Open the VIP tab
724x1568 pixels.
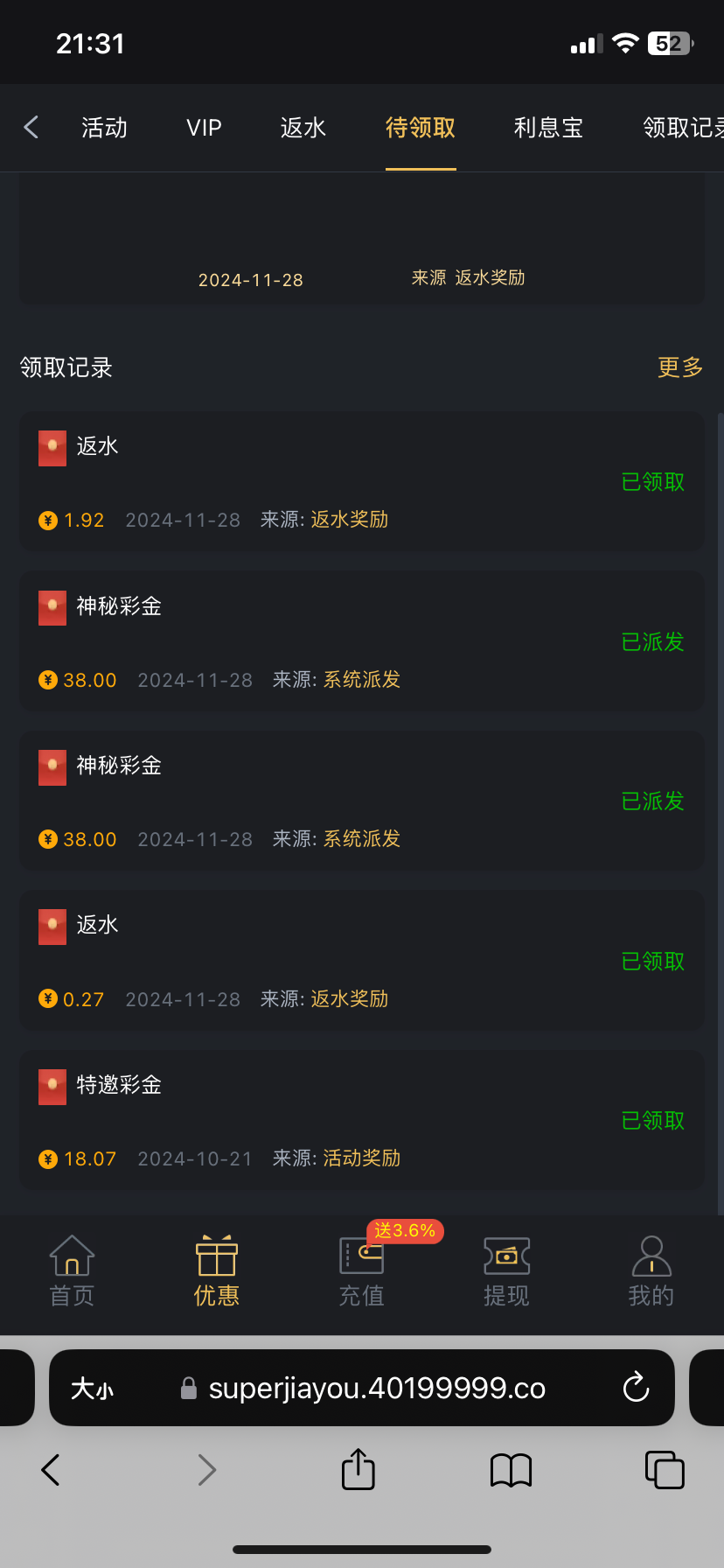(x=204, y=128)
